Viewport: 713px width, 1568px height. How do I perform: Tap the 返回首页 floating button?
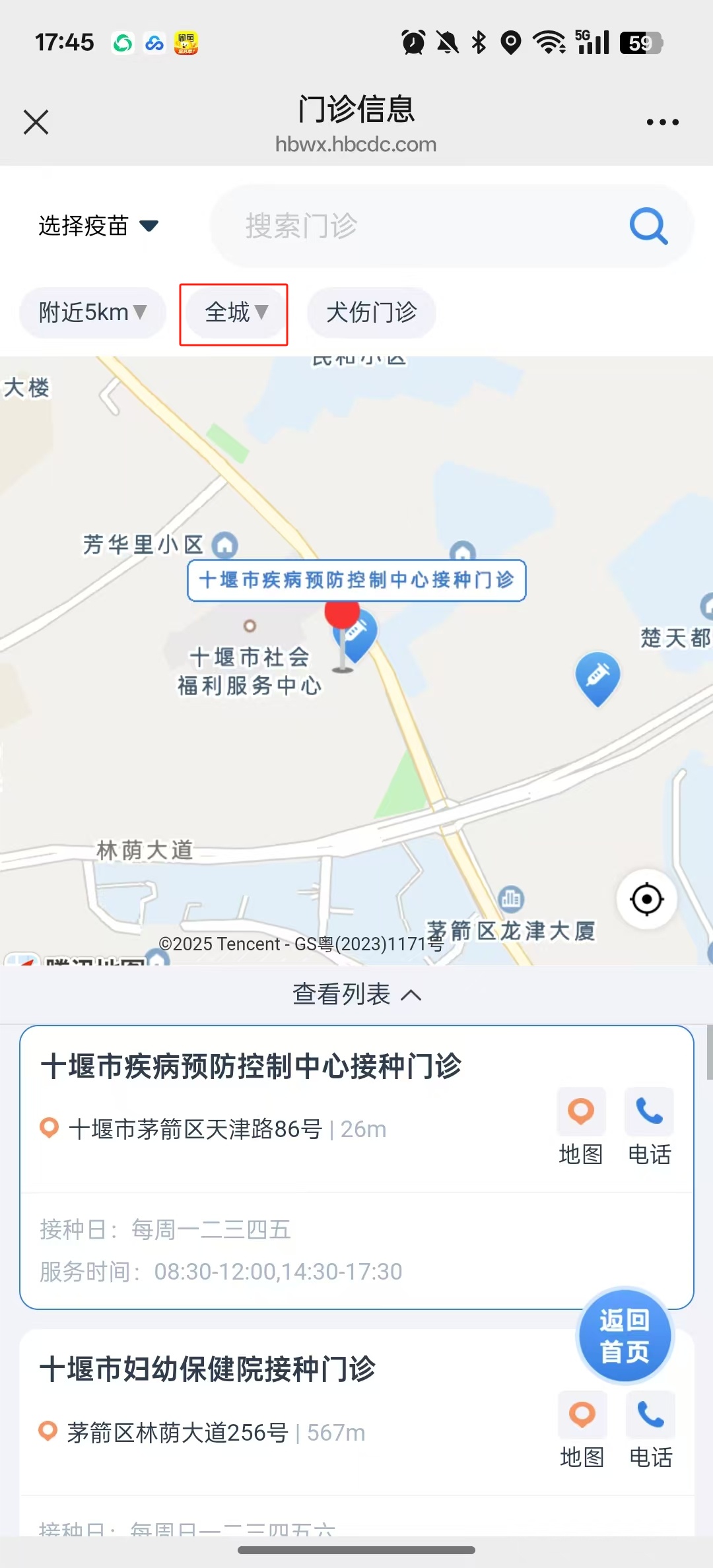[x=625, y=1336]
